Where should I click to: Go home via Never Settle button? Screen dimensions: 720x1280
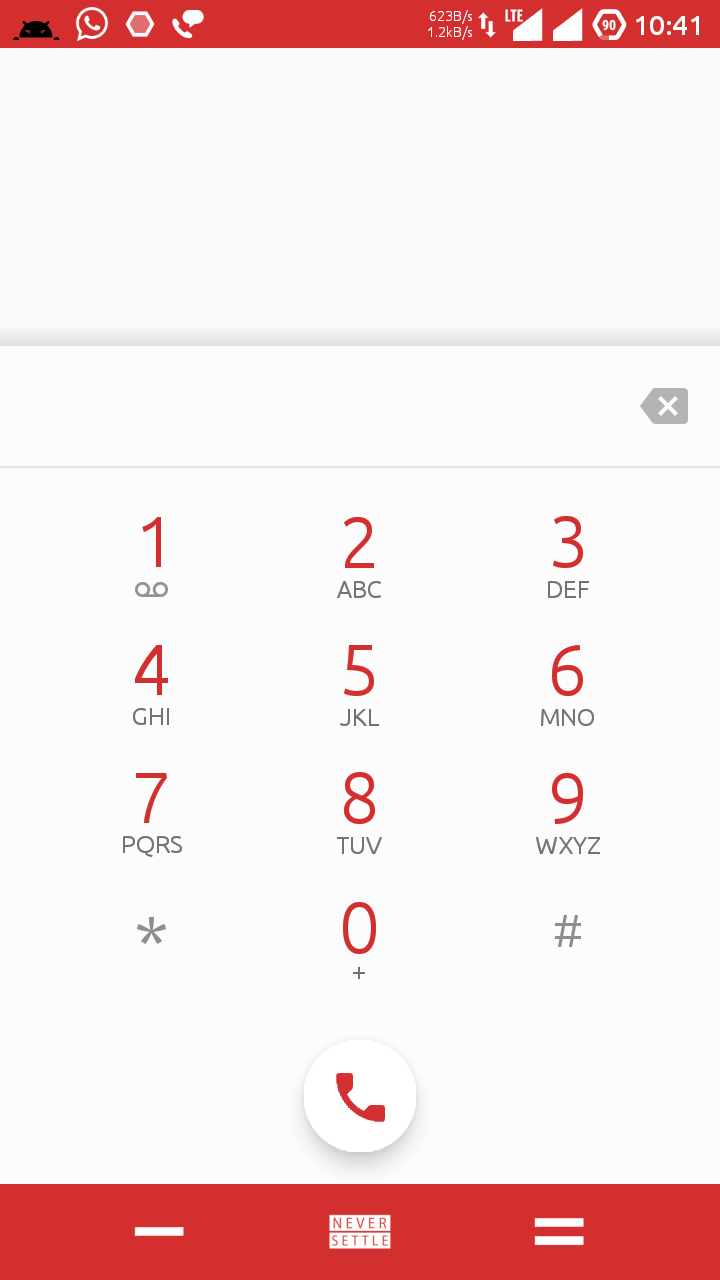coord(360,1232)
